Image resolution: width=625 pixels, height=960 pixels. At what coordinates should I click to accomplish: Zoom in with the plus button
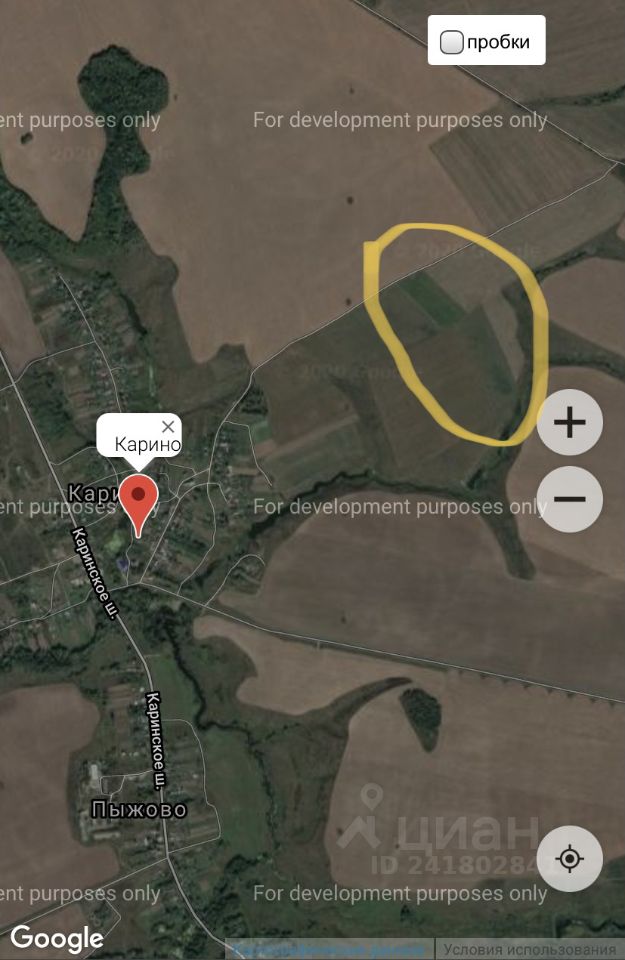[x=570, y=422]
